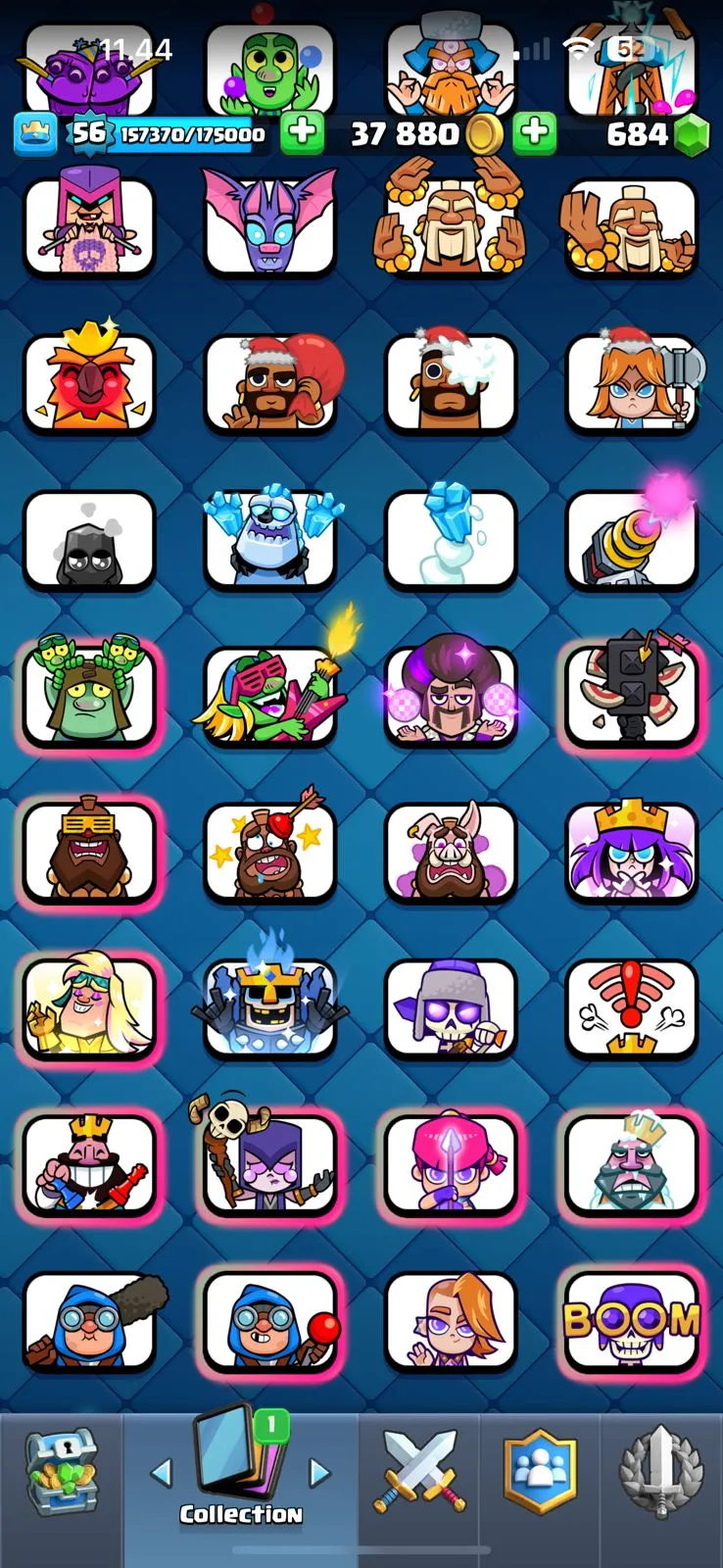The height and width of the screenshot is (1568, 723).
Task: Open the Shop chest tab
Action: pos(61,1470)
